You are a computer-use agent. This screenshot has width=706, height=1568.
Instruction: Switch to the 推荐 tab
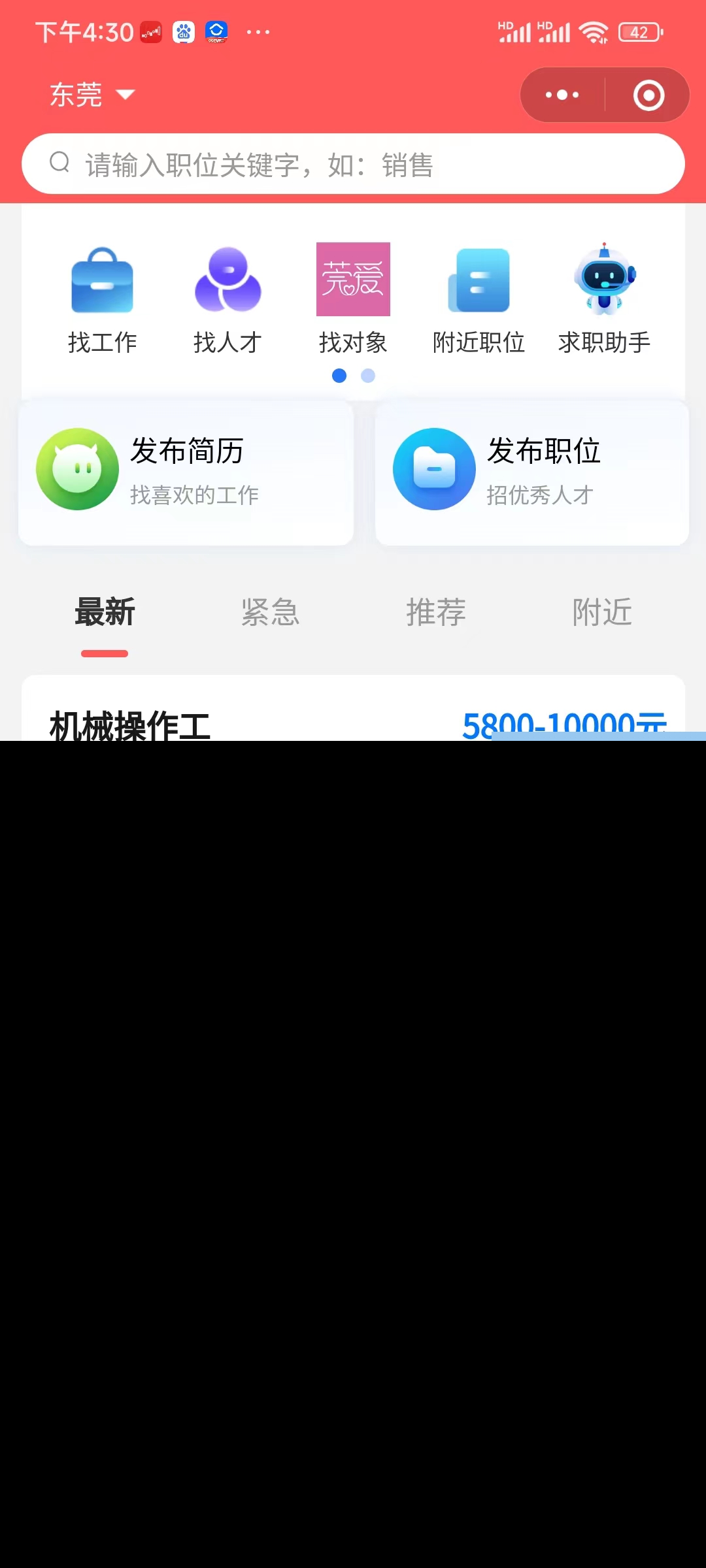436,613
